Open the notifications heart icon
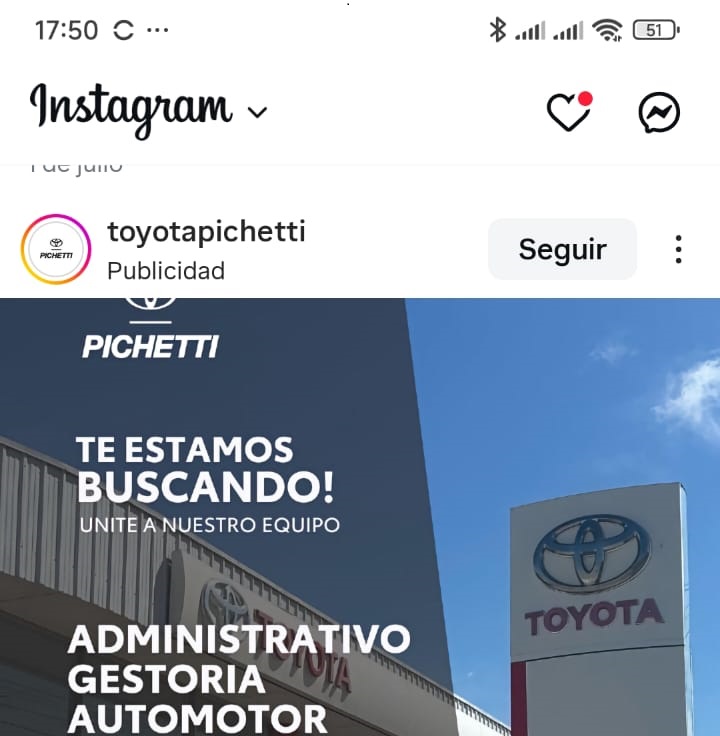 tap(568, 112)
